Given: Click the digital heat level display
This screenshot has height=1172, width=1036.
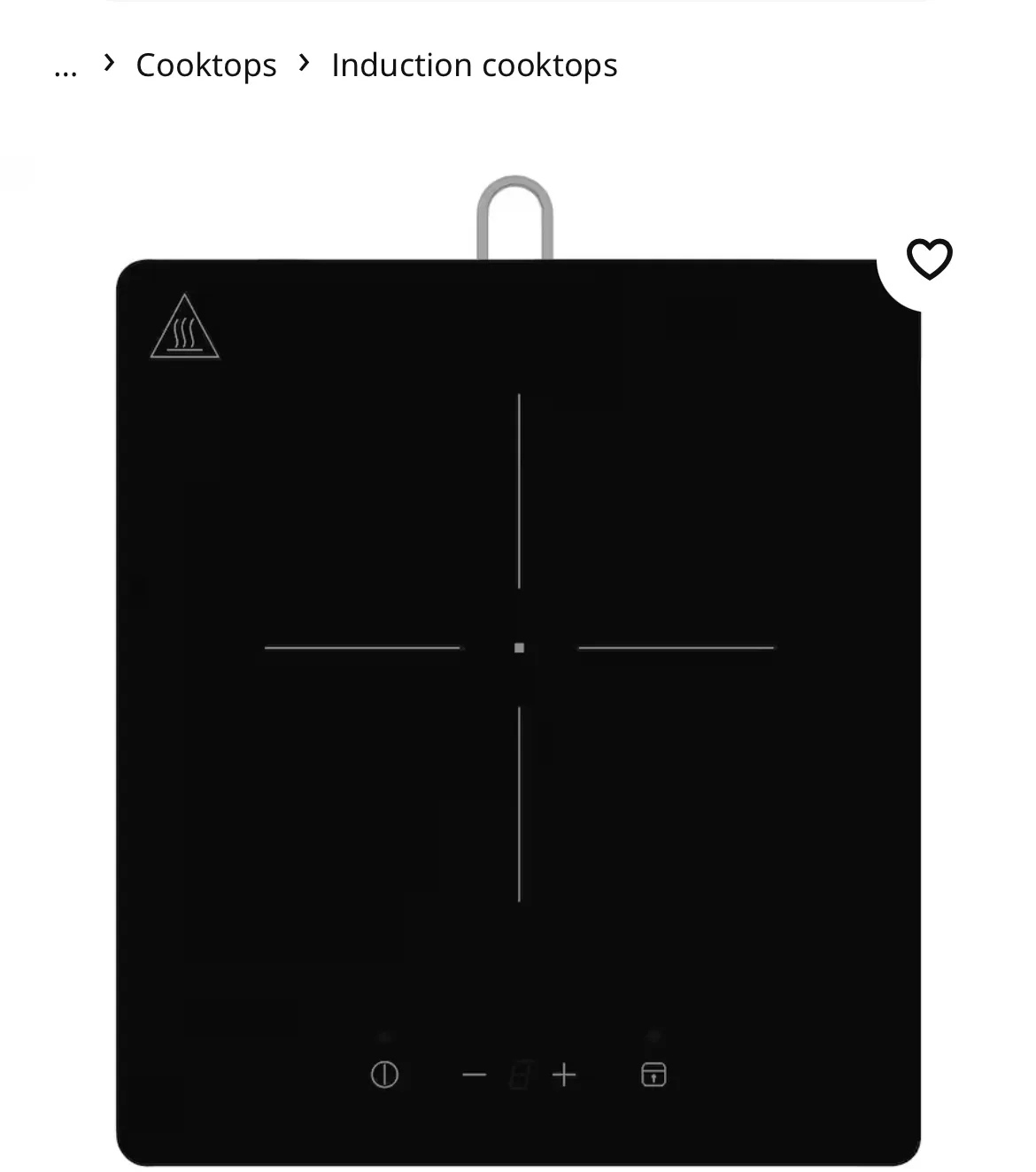Looking at the screenshot, I should click(518, 1073).
